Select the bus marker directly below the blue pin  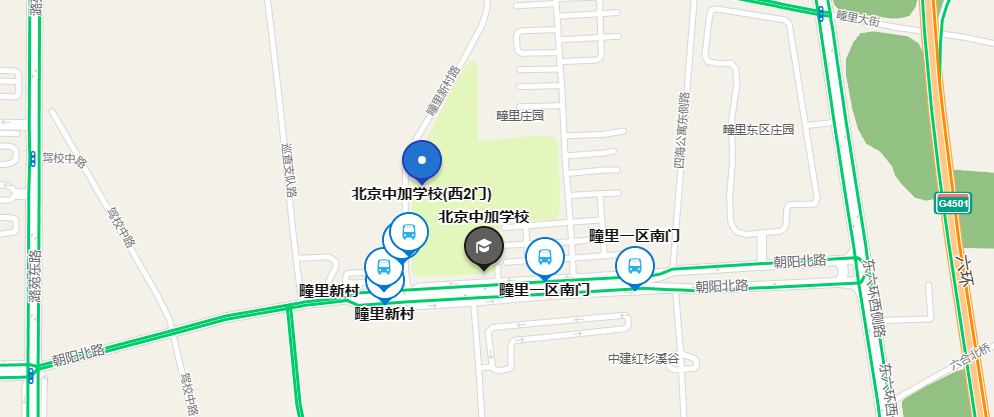pos(408,232)
